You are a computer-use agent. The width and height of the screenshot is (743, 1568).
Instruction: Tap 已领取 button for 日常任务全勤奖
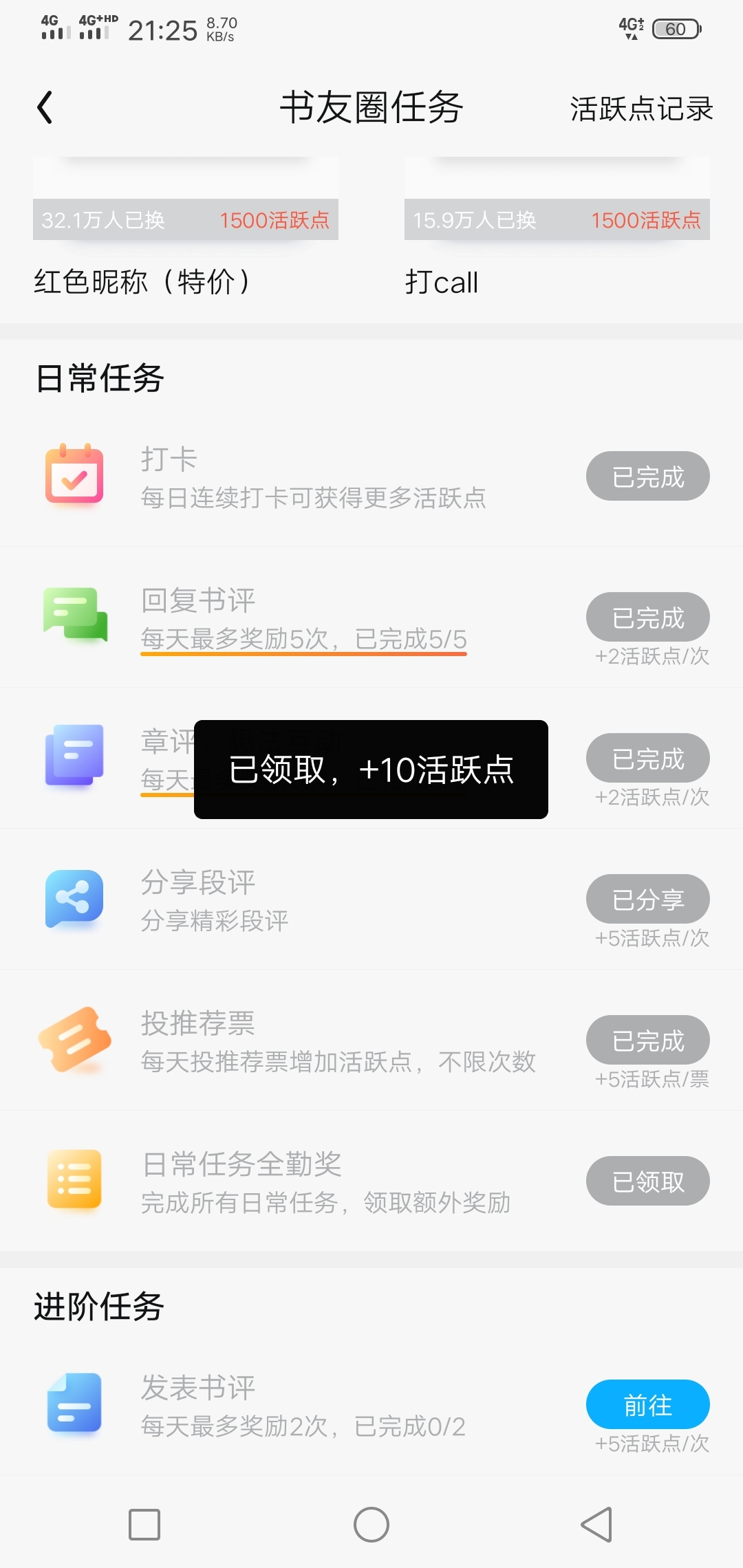click(x=648, y=1181)
